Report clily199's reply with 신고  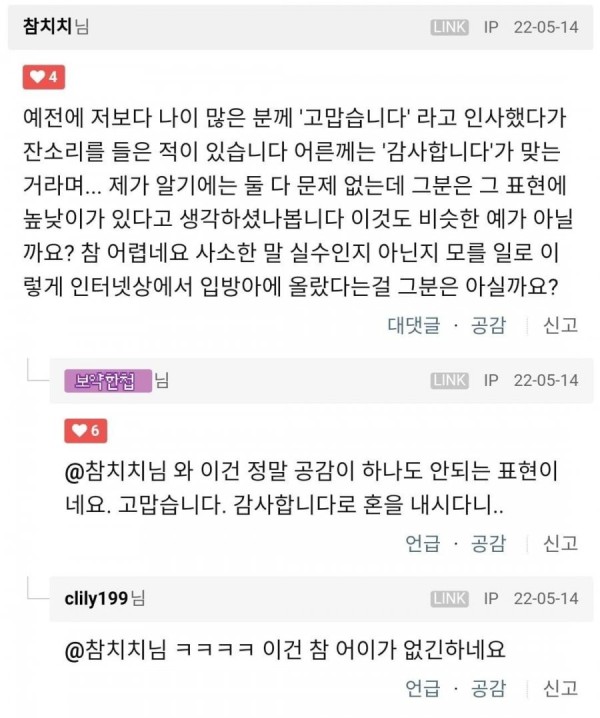(560, 688)
